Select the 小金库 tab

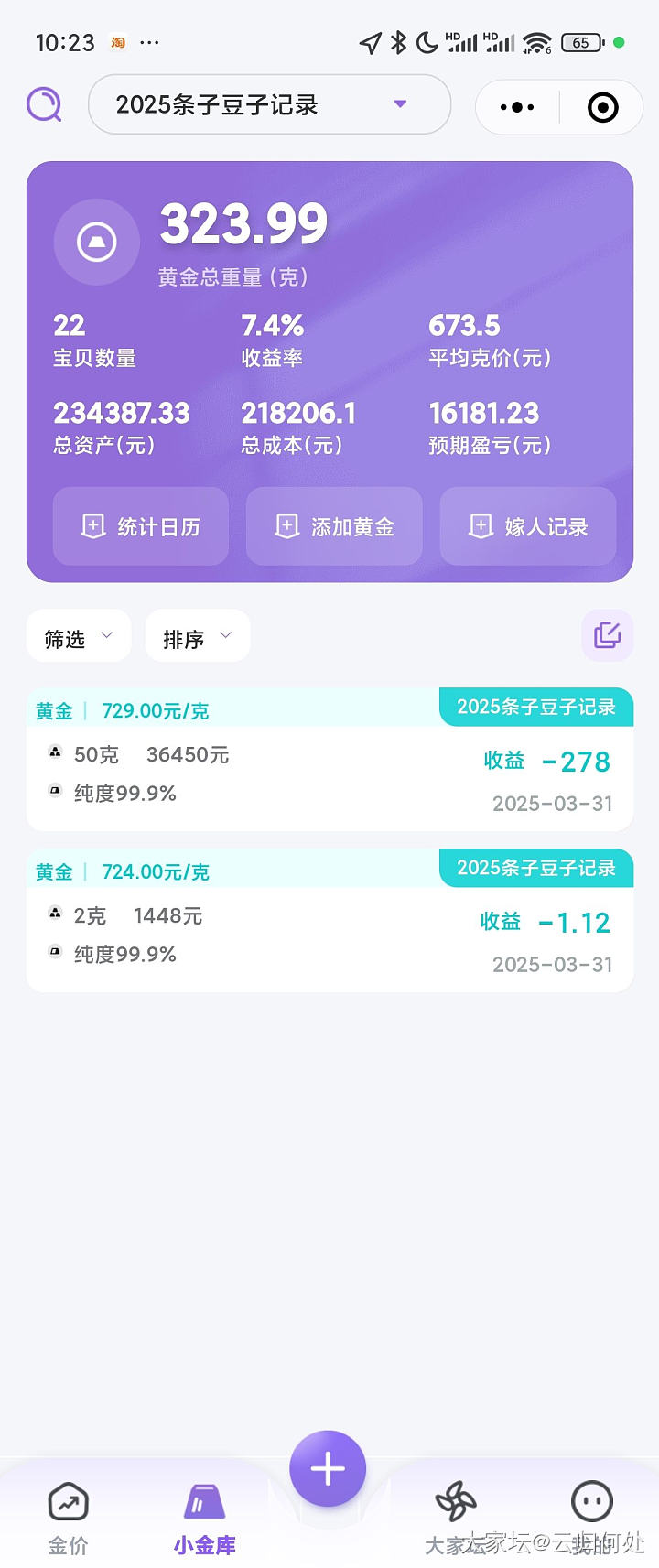(x=205, y=1513)
